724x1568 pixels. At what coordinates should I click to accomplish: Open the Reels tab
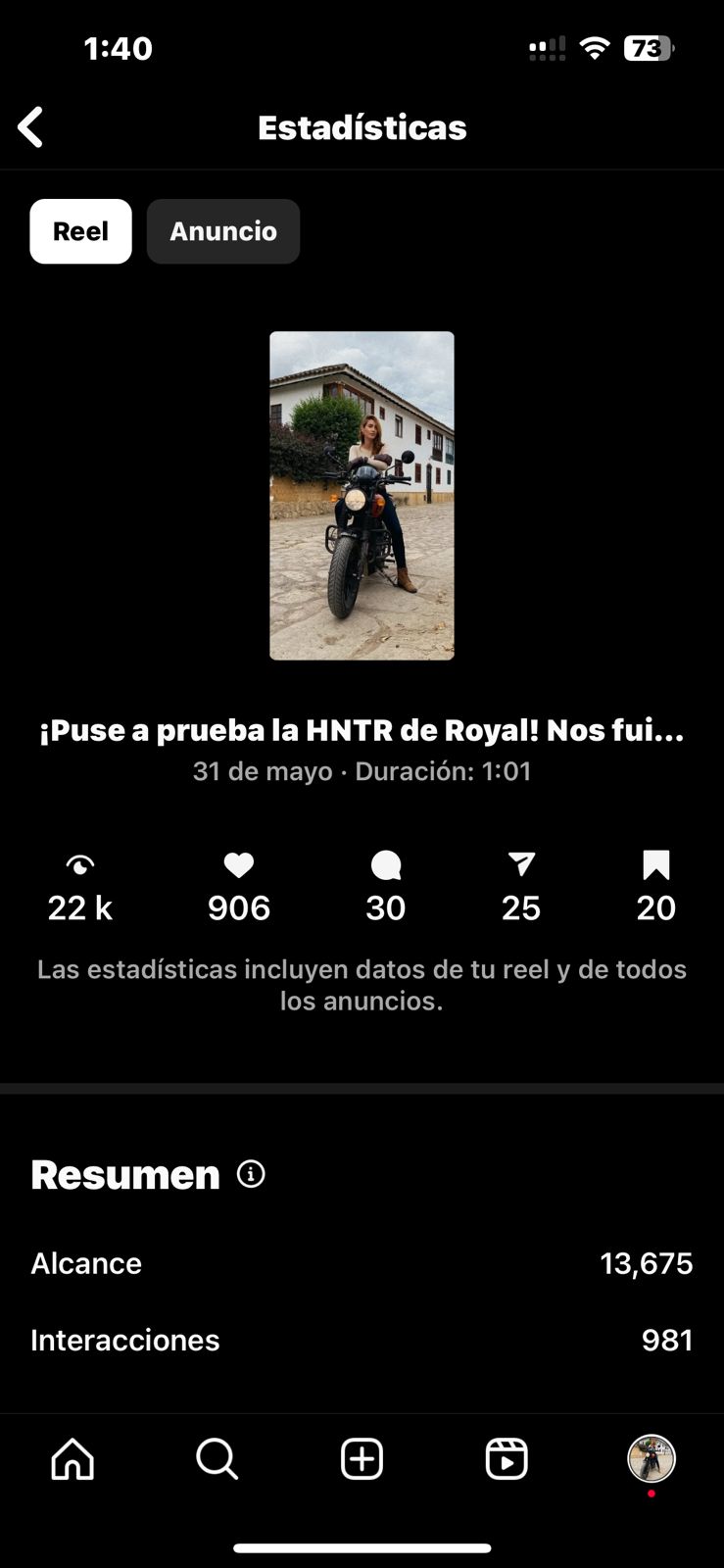coord(507,1459)
